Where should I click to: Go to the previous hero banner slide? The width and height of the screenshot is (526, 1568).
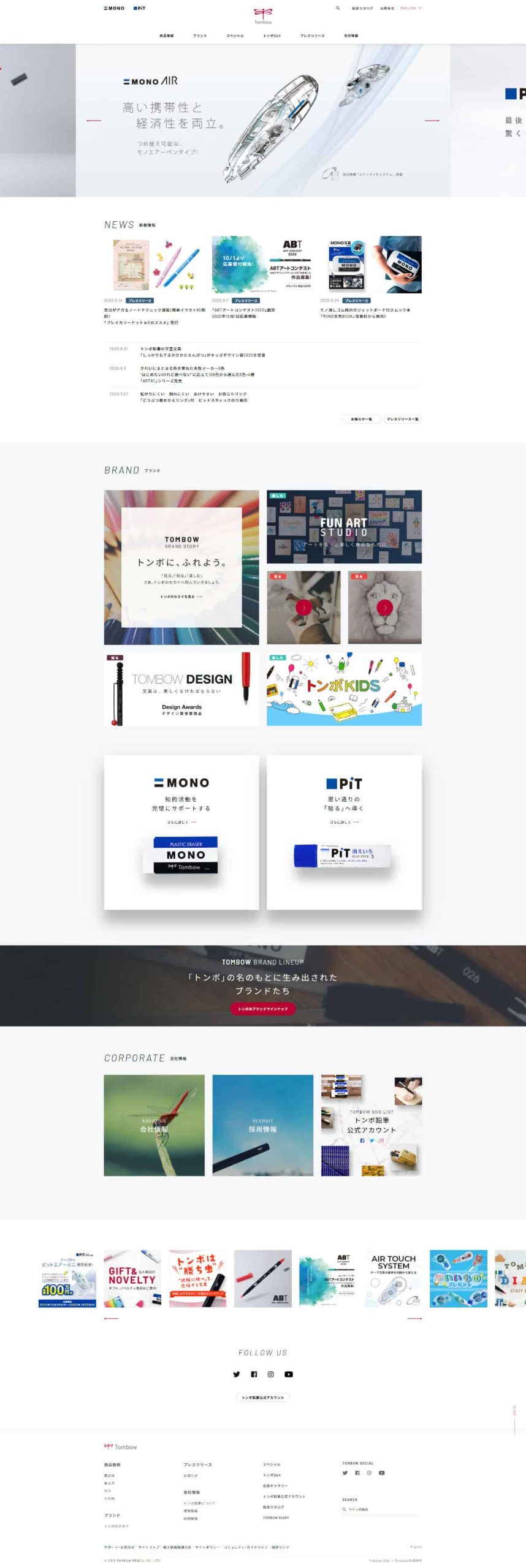(x=94, y=121)
